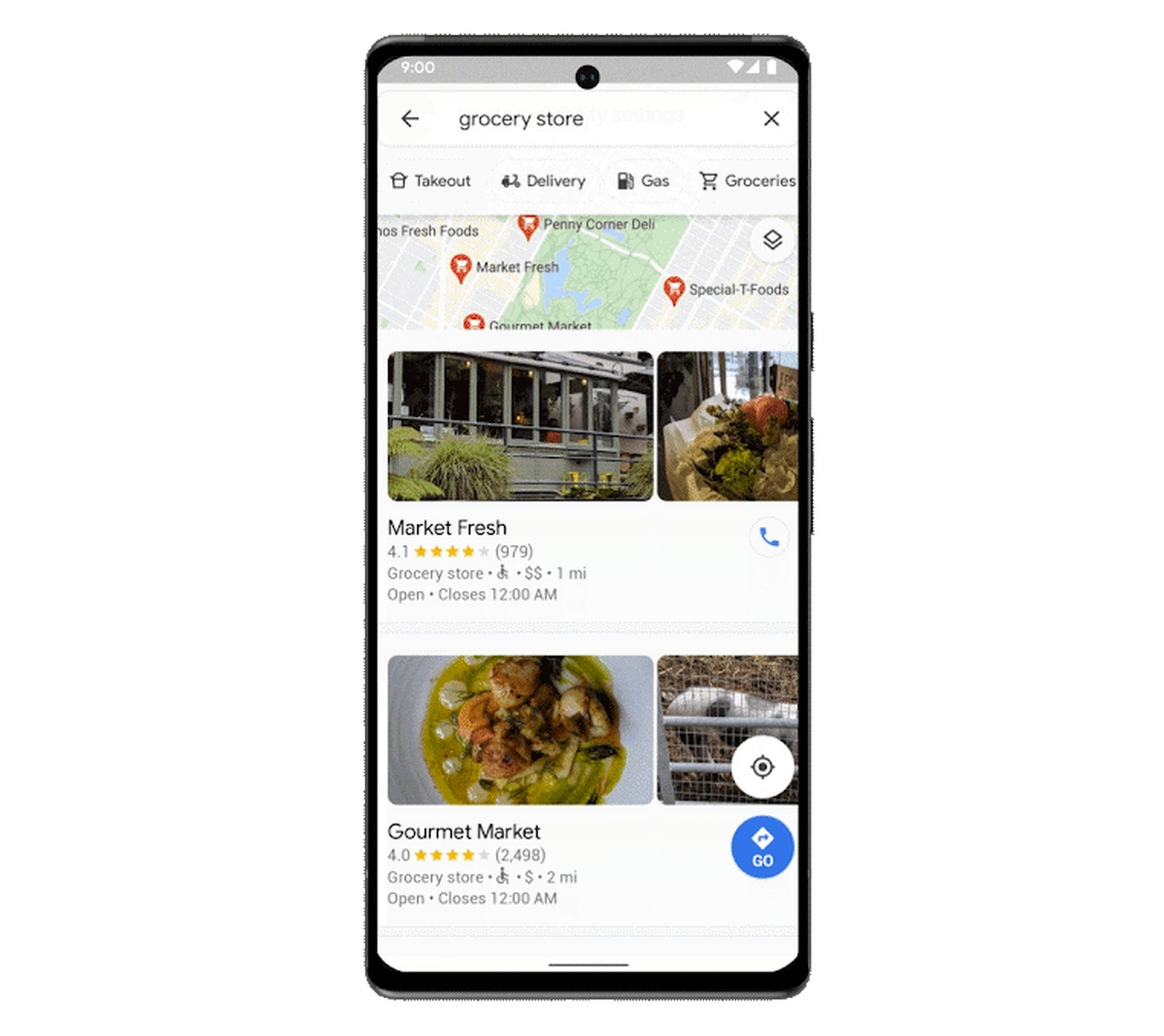The width and height of the screenshot is (1164, 1036).
Task: Tap the Market Fresh pin on map
Action: point(462,268)
